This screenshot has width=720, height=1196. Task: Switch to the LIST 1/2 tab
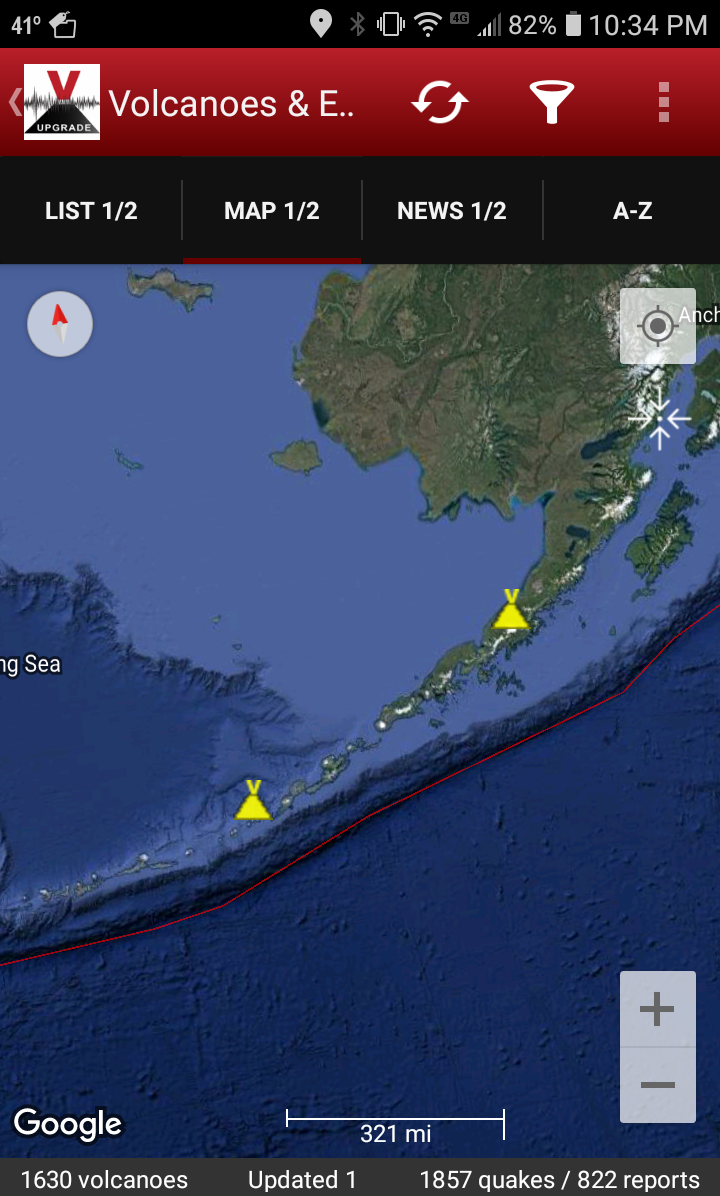coord(91,211)
